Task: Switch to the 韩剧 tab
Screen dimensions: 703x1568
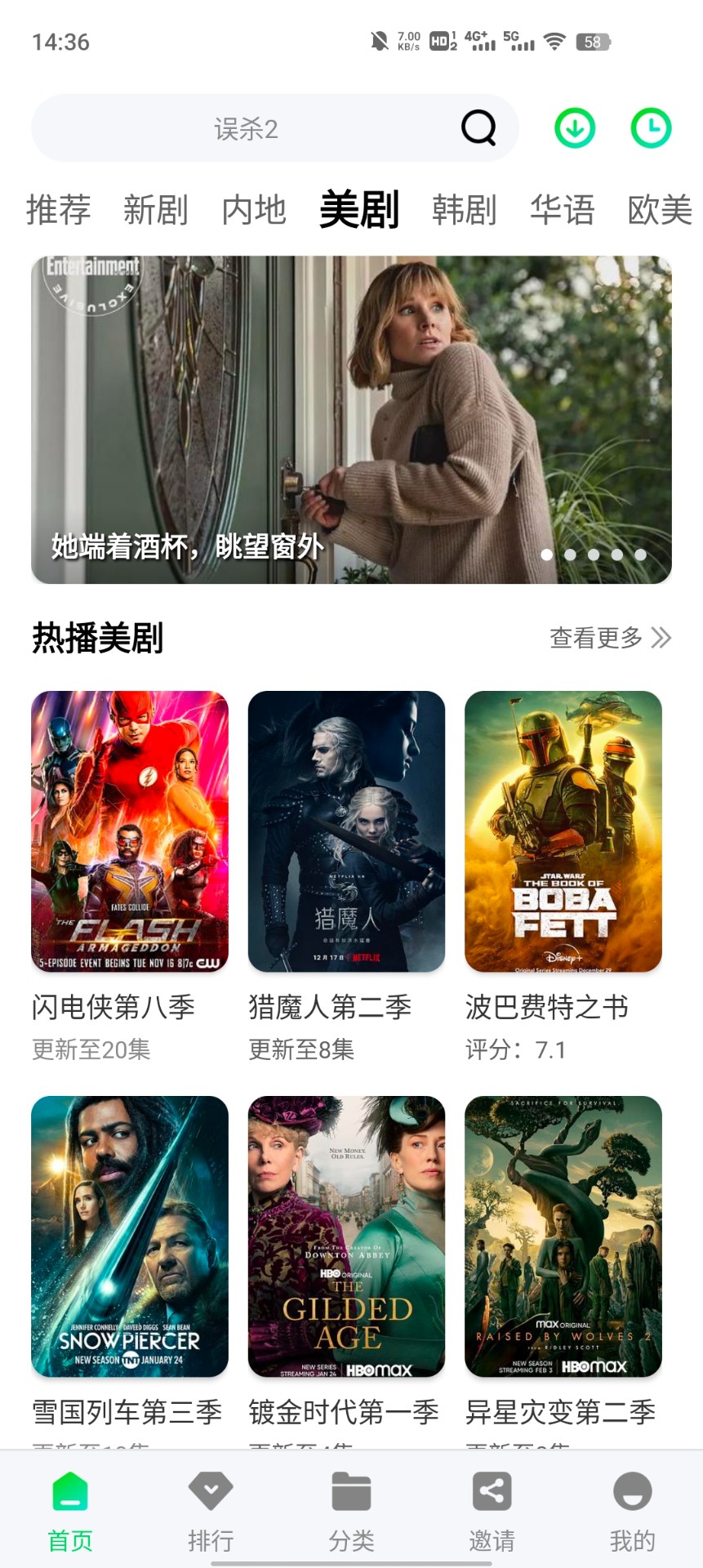Action: click(x=463, y=210)
